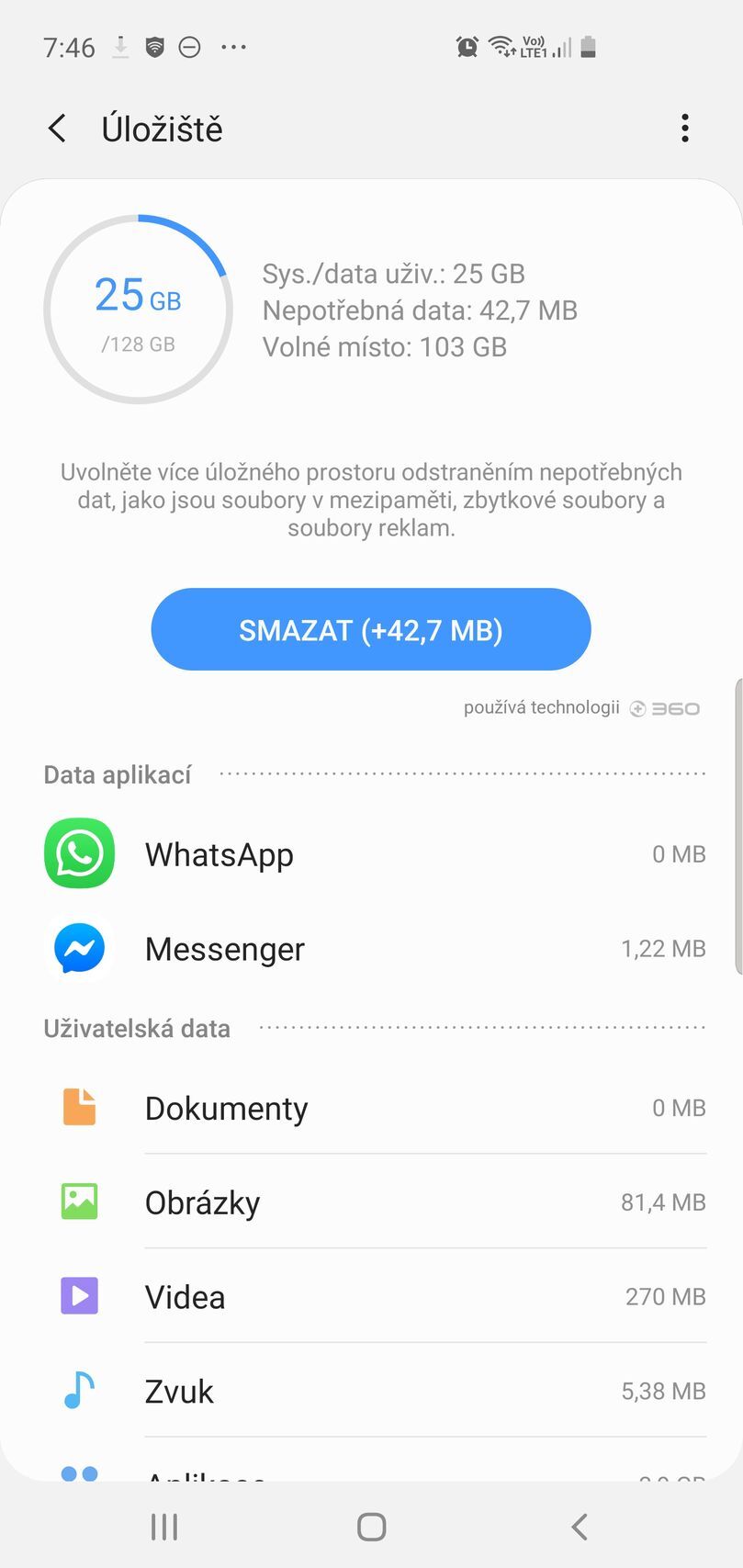Screen dimensions: 743x1568
Task: Open the WhatsApp app icon
Action: (x=78, y=854)
